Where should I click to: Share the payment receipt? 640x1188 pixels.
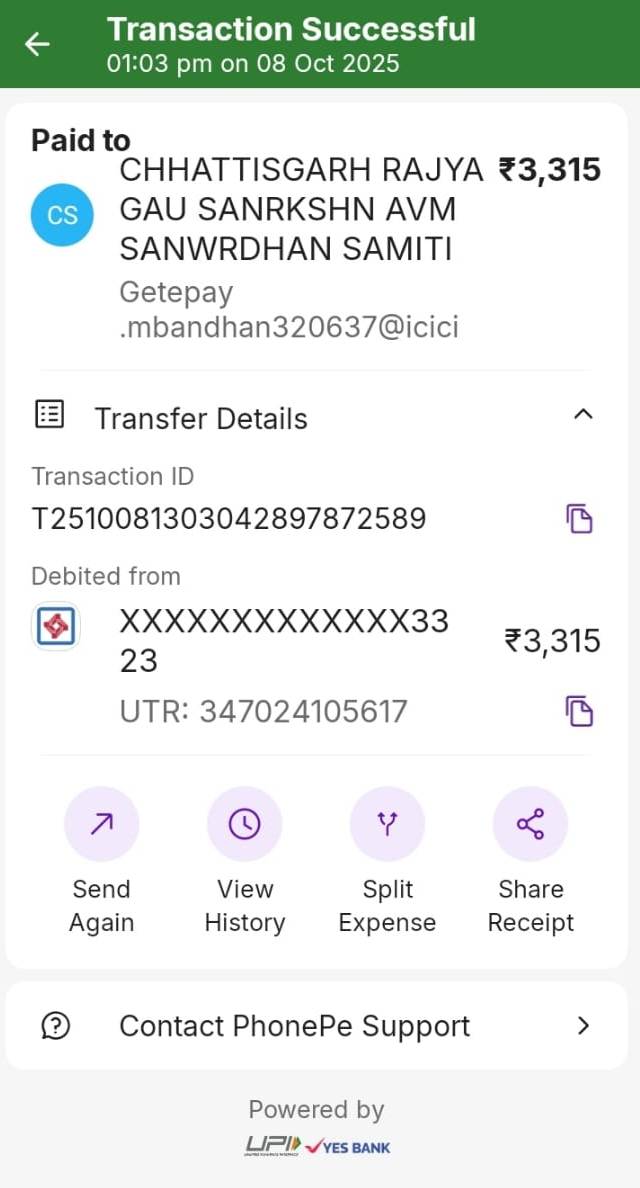click(530, 825)
